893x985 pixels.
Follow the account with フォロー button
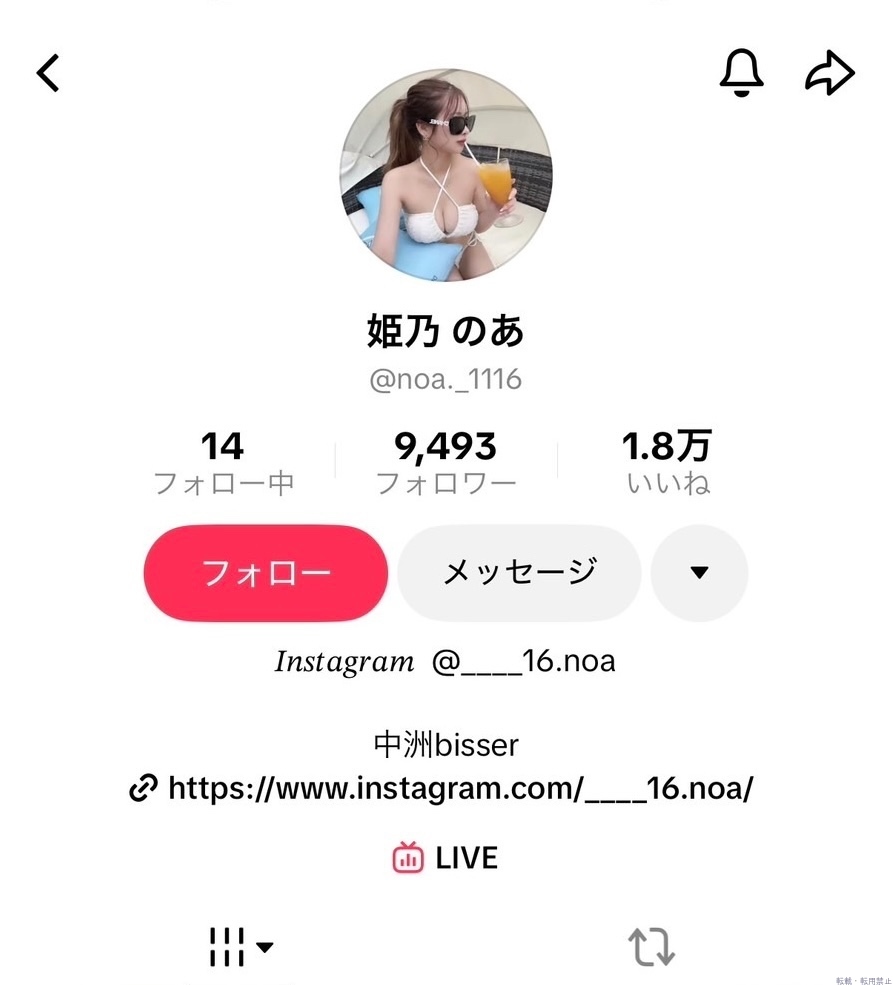(x=266, y=573)
